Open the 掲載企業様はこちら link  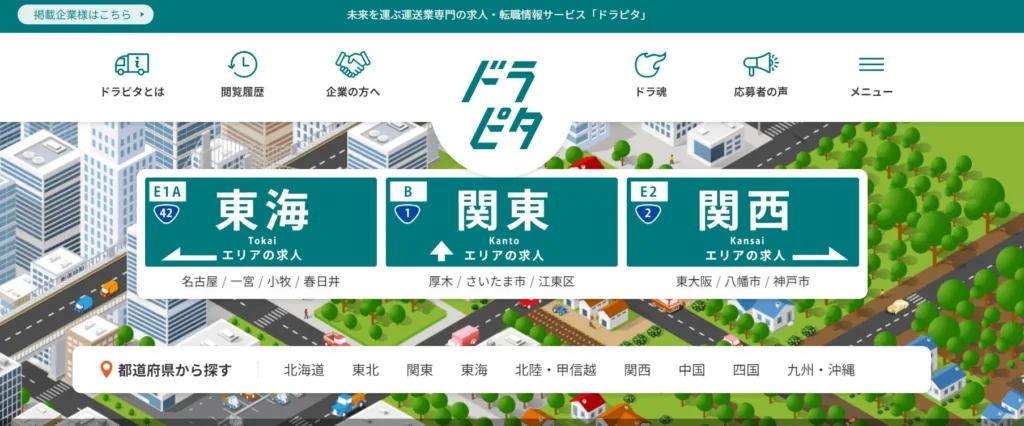[x=88, y=15]
